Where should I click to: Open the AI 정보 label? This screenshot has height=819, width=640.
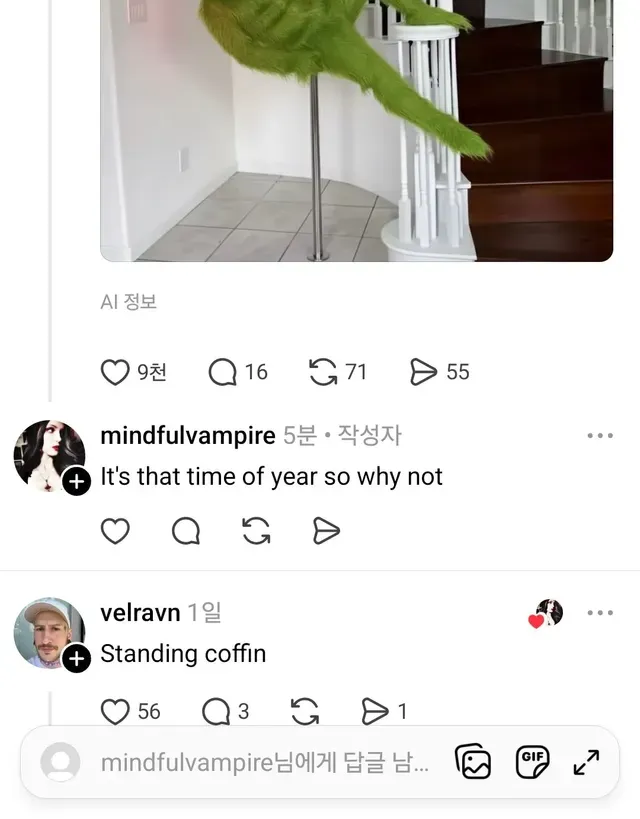click(x=129, y=302)
